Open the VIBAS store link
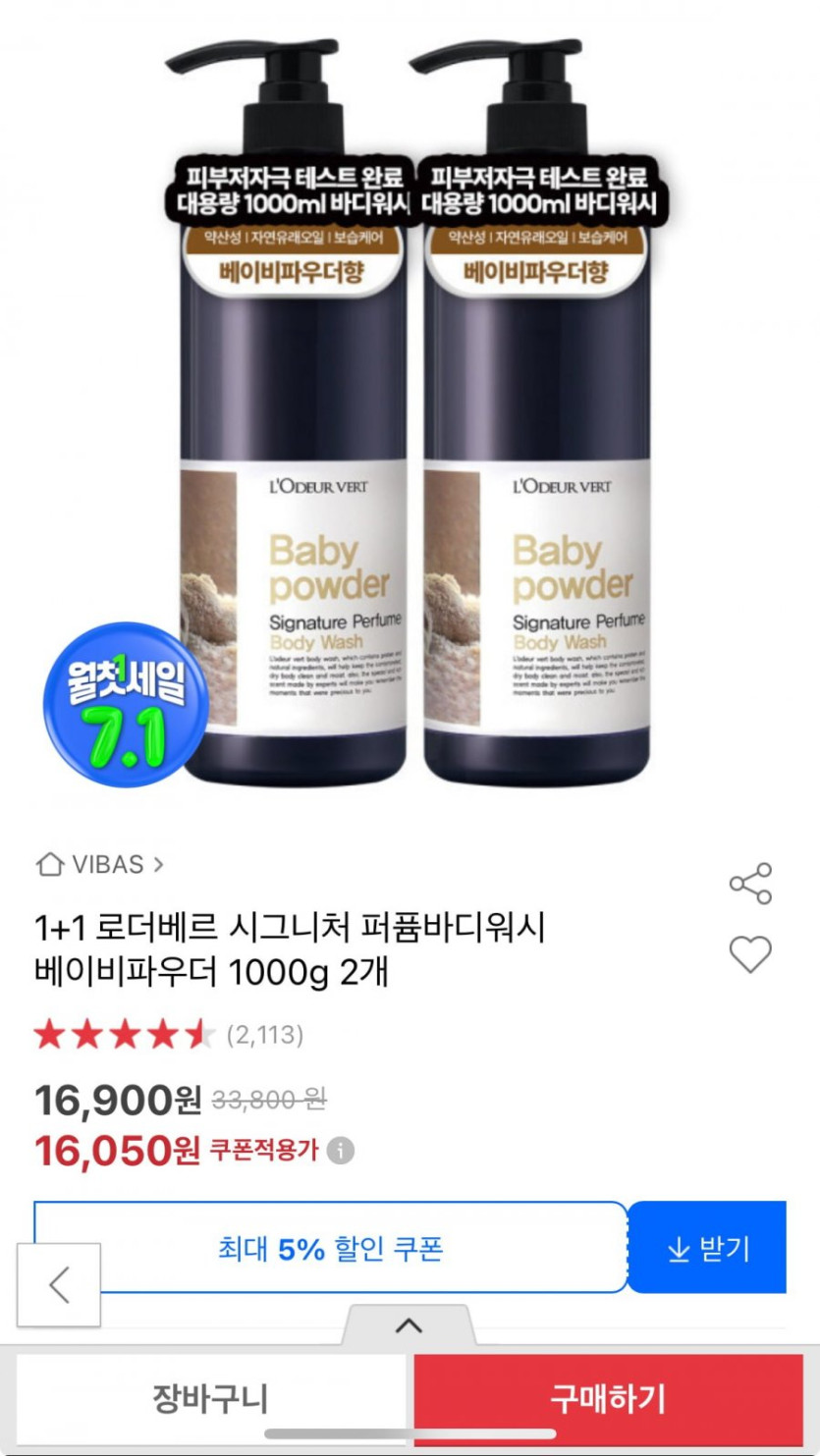The image size is (820, 1456). tap(100, 865)
